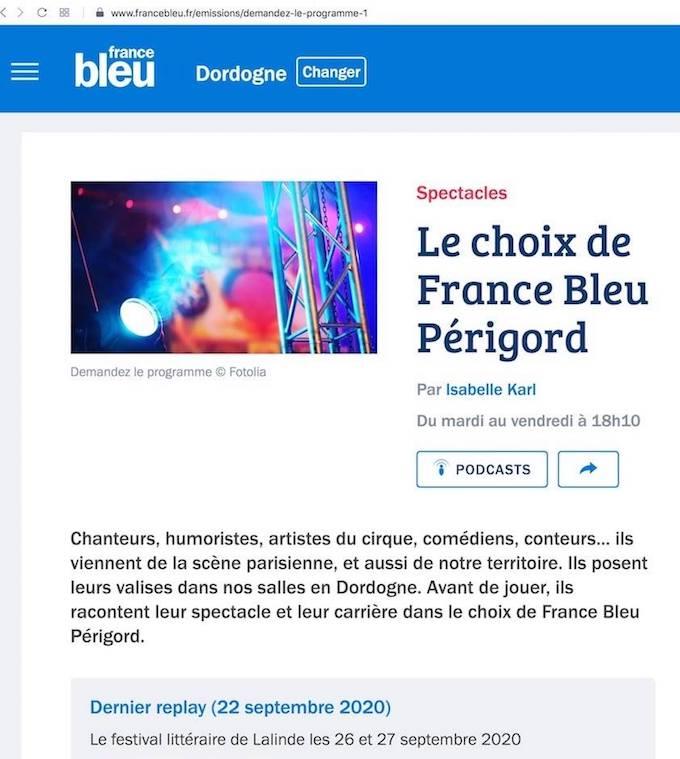This screenshot has width=680, height=759.
Task: Go to the France Bleu homepage
Action: pyautogui.click(x=115, y=68)
